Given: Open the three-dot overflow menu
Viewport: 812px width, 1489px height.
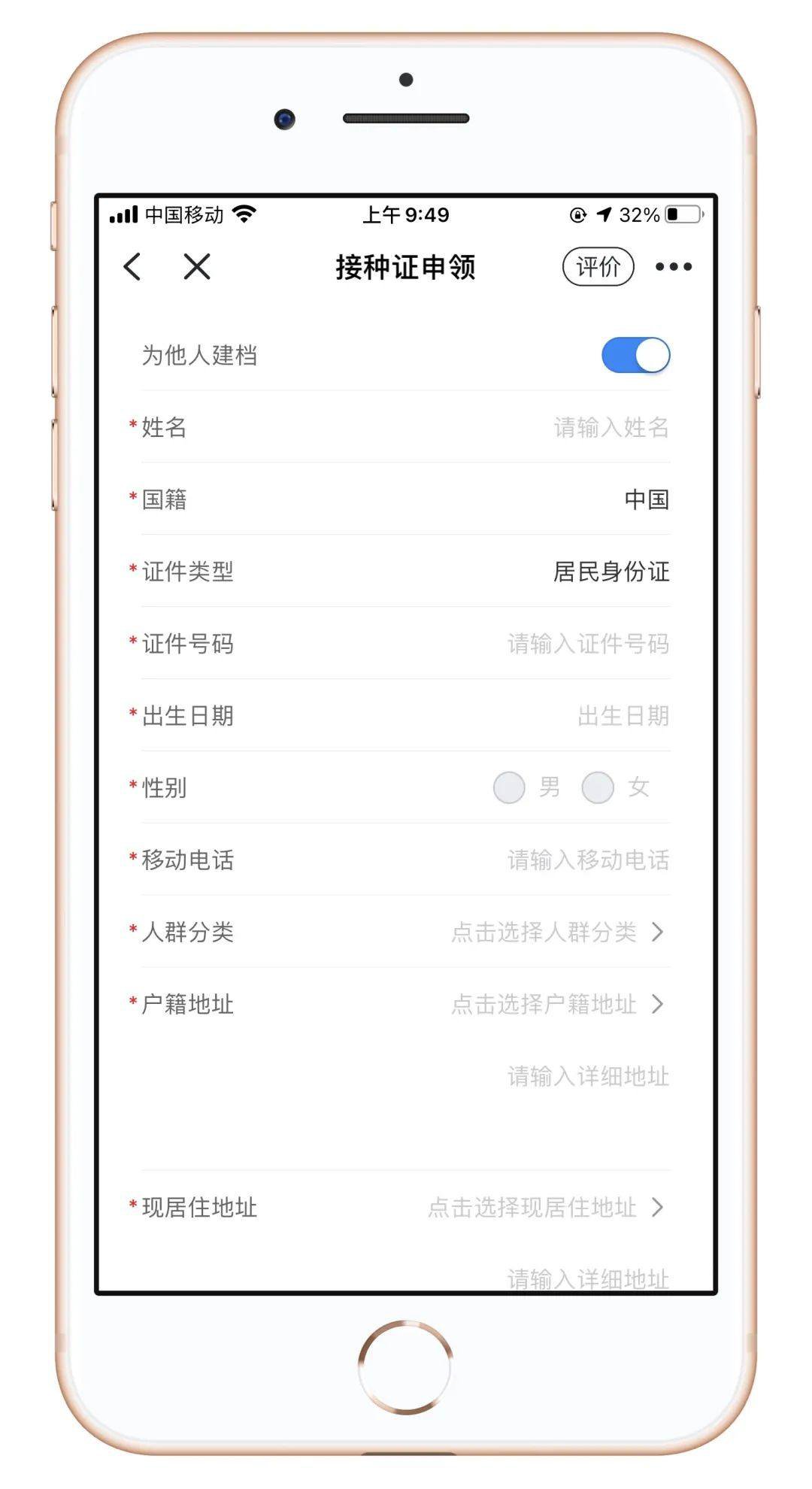Looking at the screenshot, I should [x=673, y=267].
